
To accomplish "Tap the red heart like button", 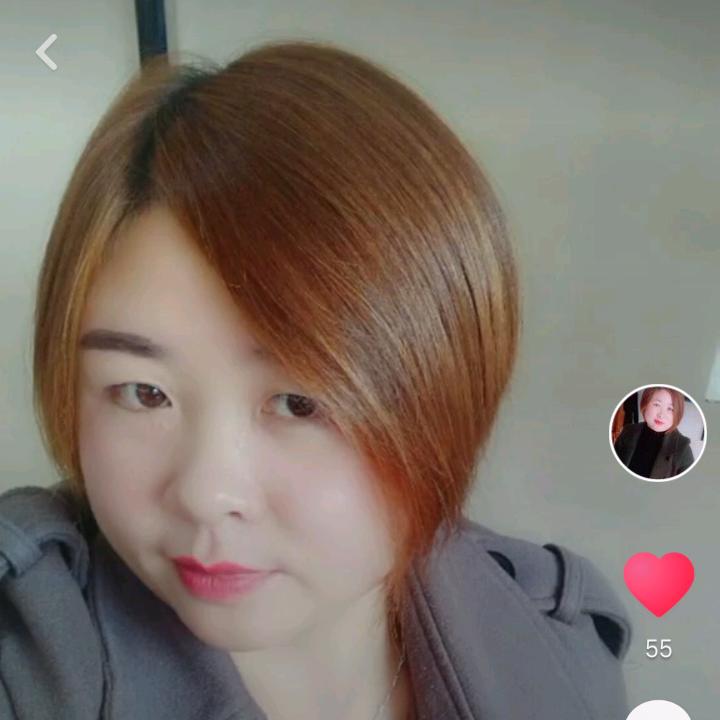I will pyautogui.click(x=658, y=584).
